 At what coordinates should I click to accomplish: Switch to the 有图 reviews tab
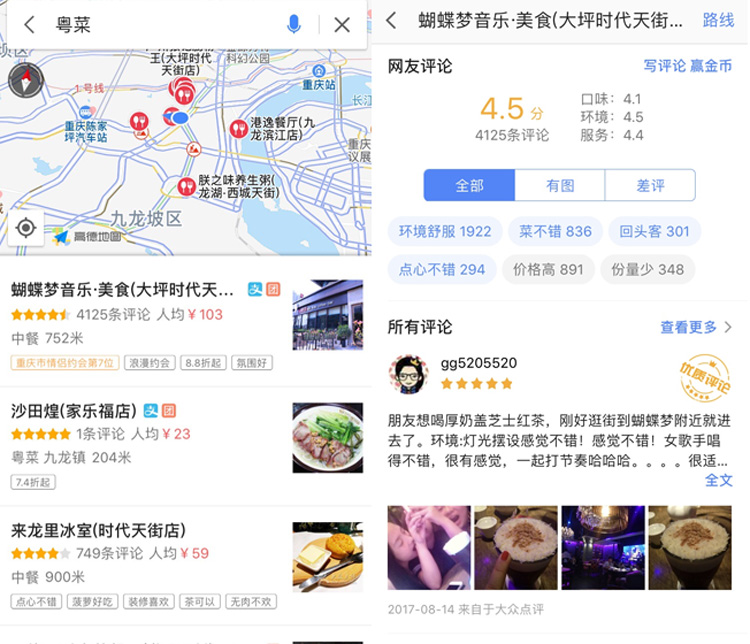(x=559, y=185)
